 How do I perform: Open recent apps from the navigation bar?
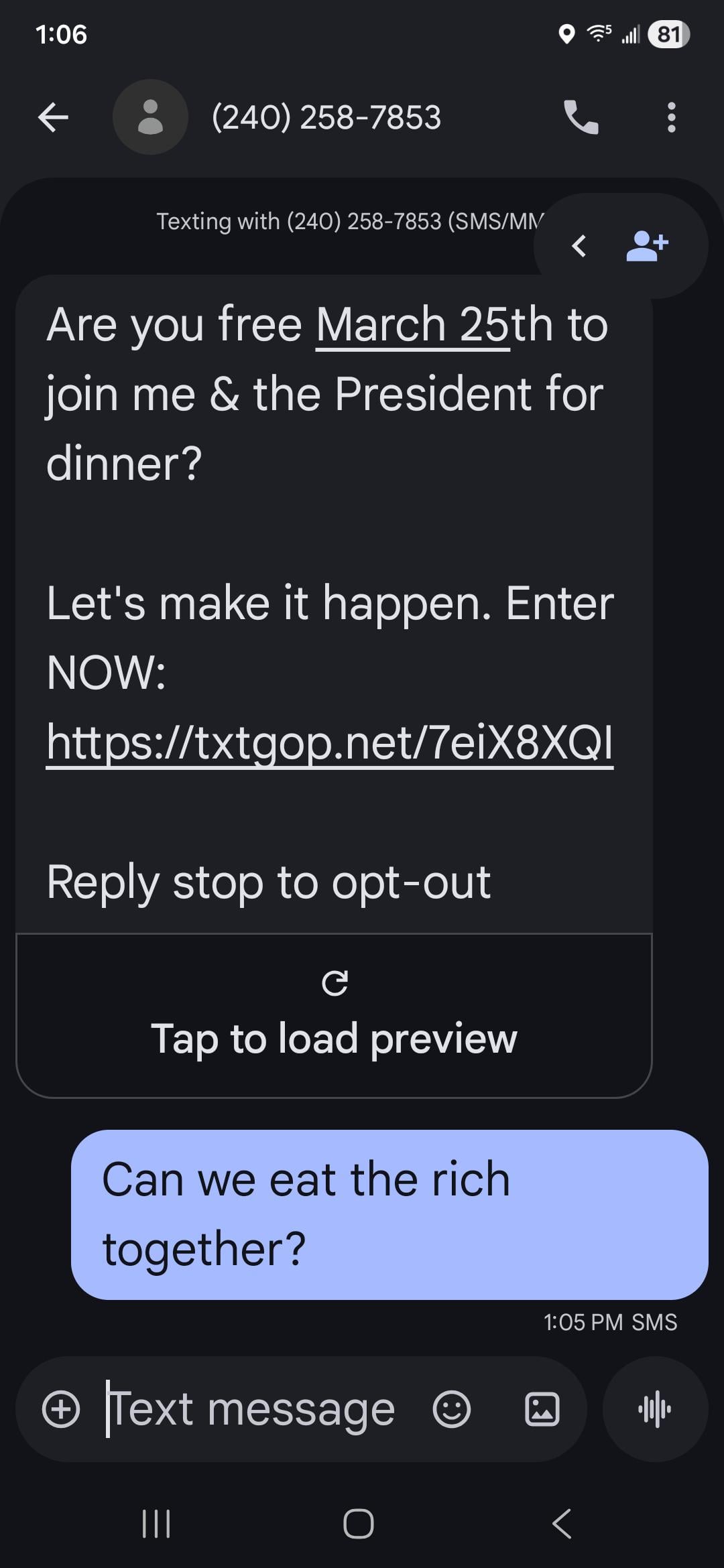(156, 1523)
